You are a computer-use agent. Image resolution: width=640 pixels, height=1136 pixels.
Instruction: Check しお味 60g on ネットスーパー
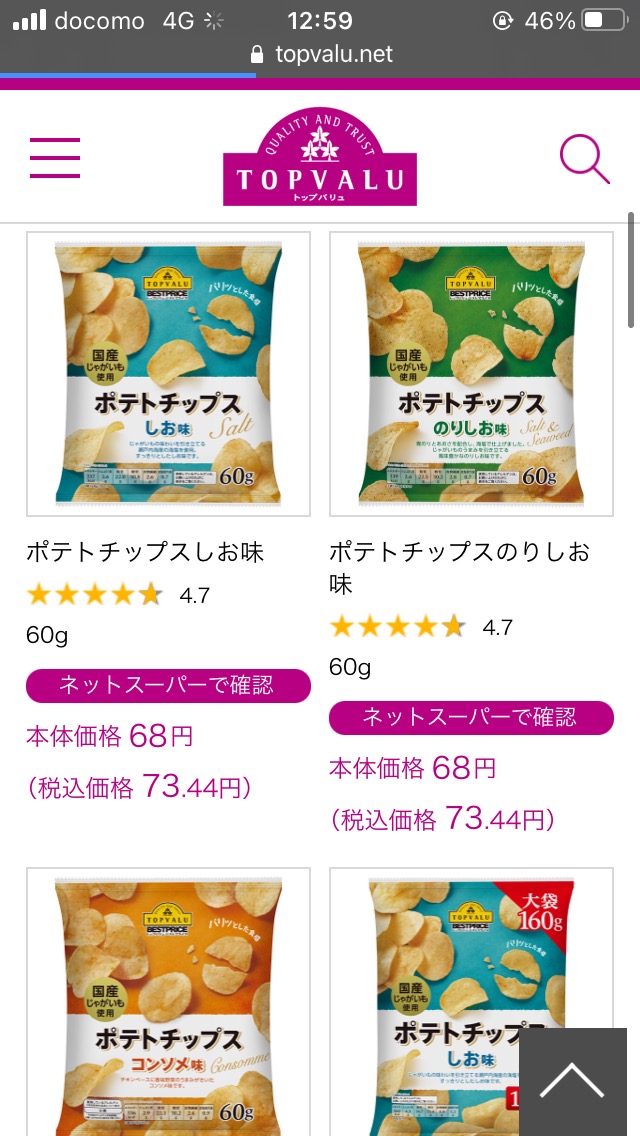click(x=168, y=686)
